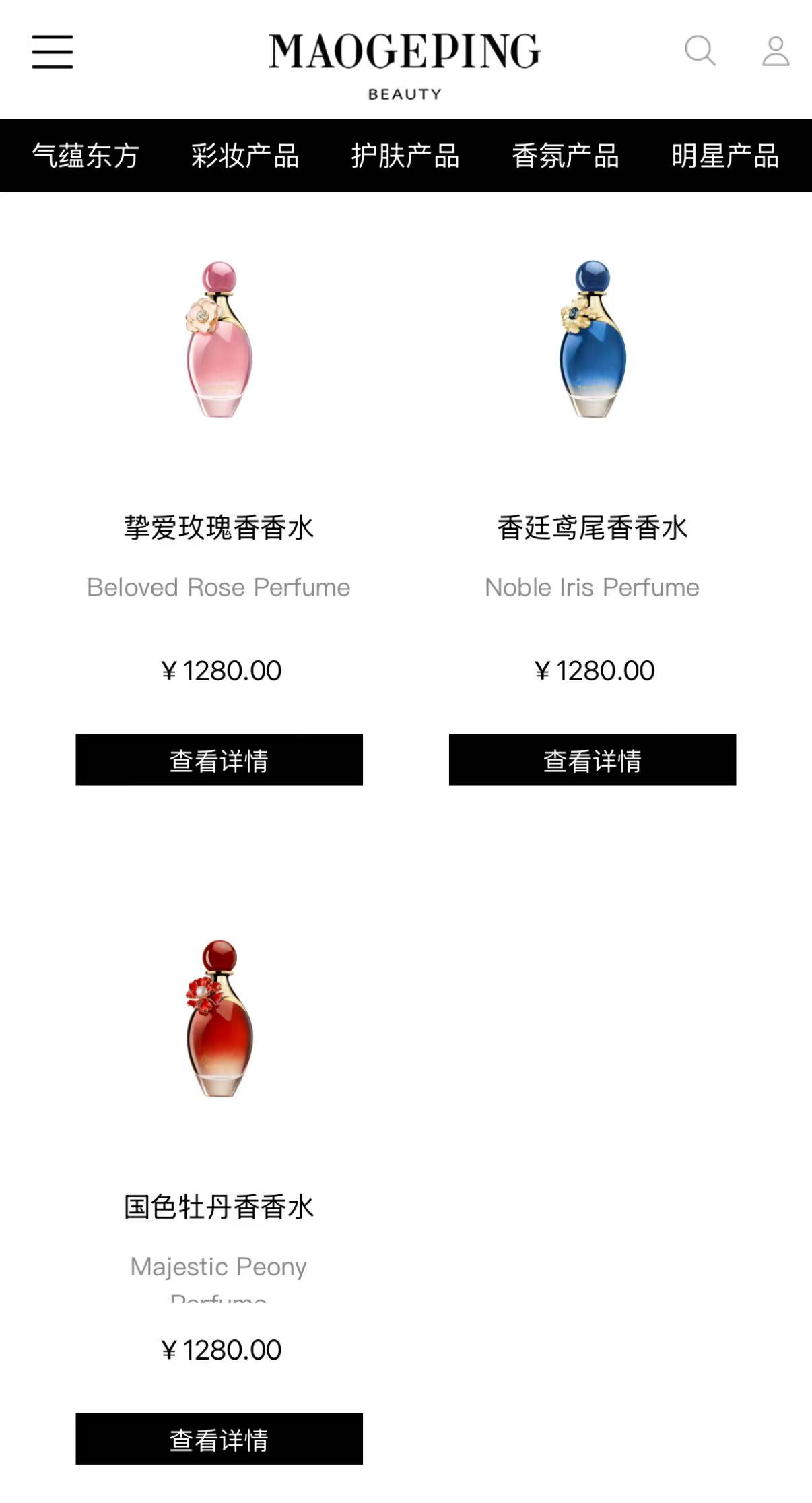Open the hamburger menu
Image resolution: width=812 pixels, height=1503 pixels.
point(53,52)
